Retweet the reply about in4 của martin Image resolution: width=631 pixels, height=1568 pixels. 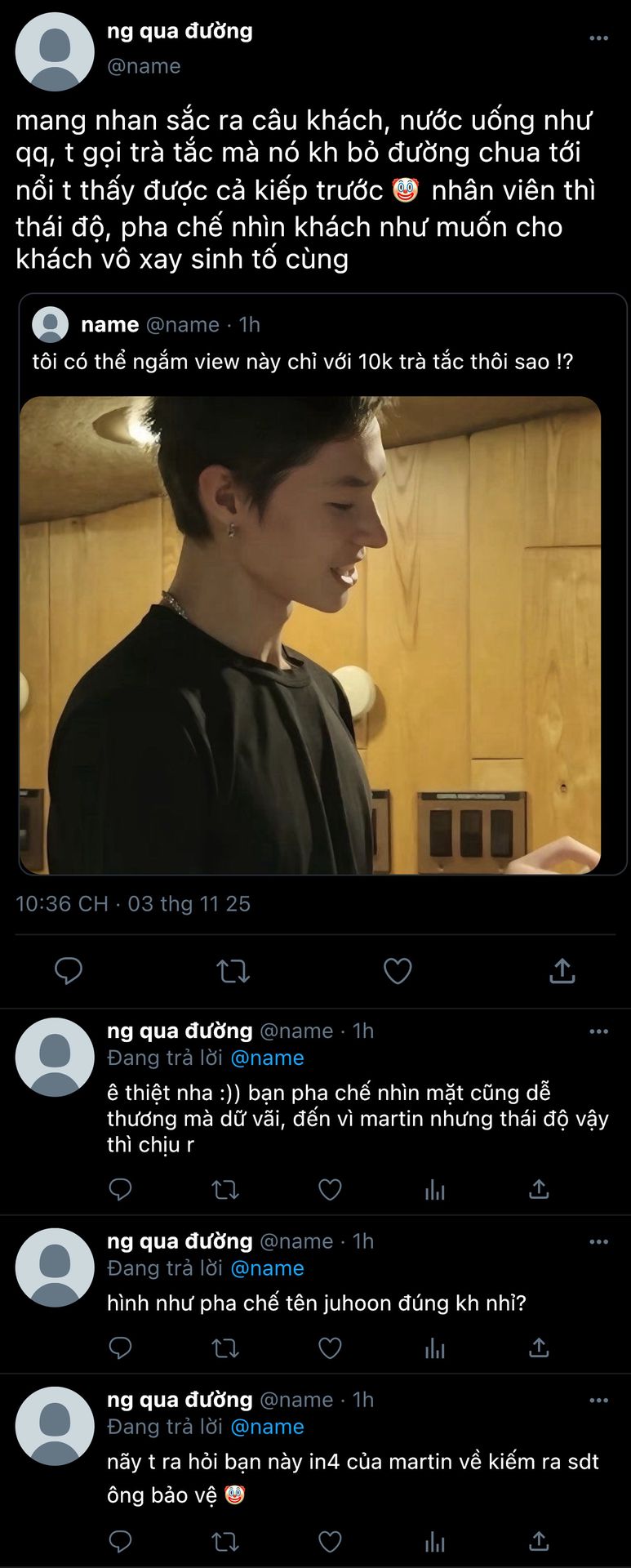click(x=225, y=1541)
